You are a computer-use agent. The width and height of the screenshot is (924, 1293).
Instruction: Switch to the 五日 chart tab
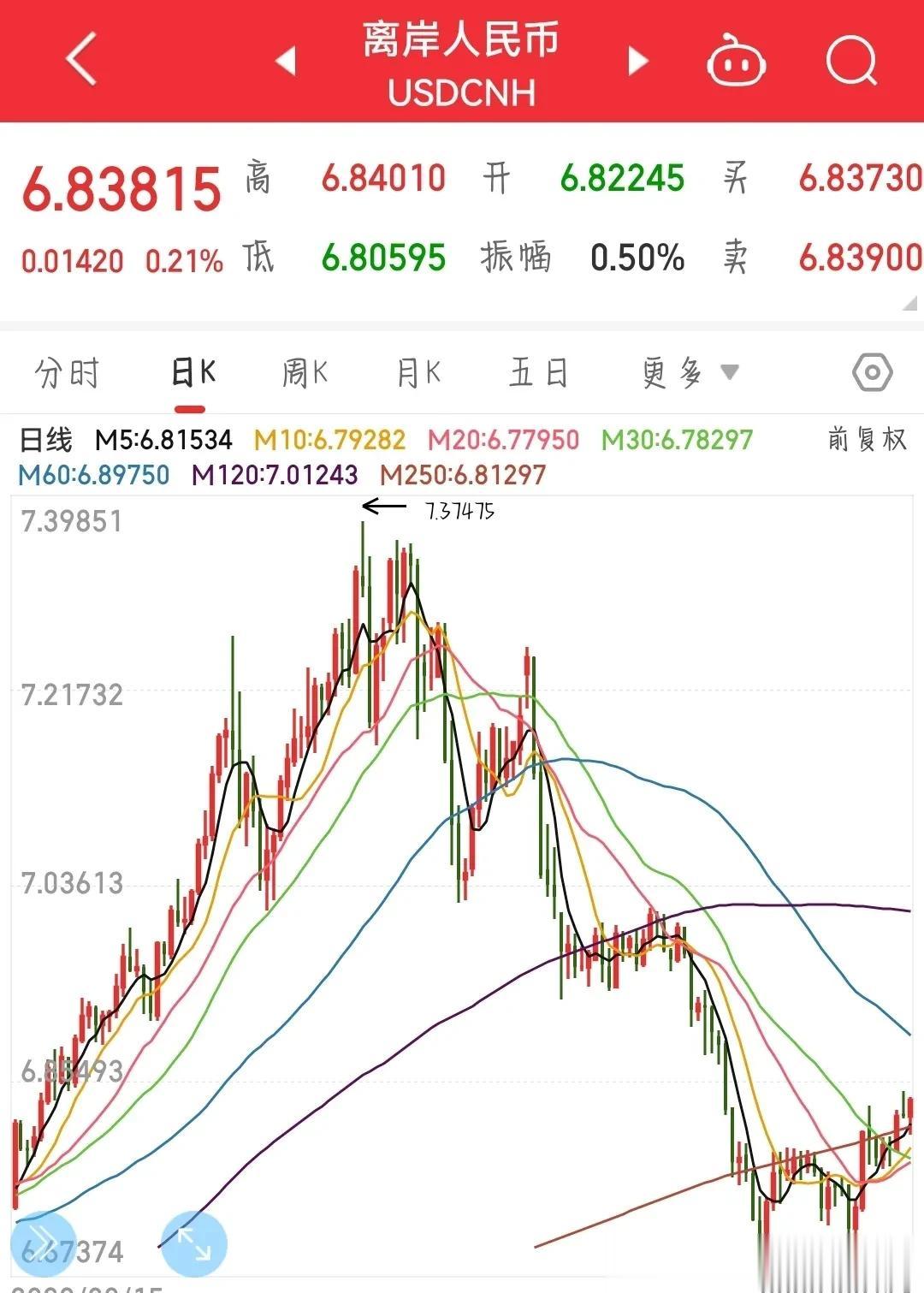click(x=538, y=373)
